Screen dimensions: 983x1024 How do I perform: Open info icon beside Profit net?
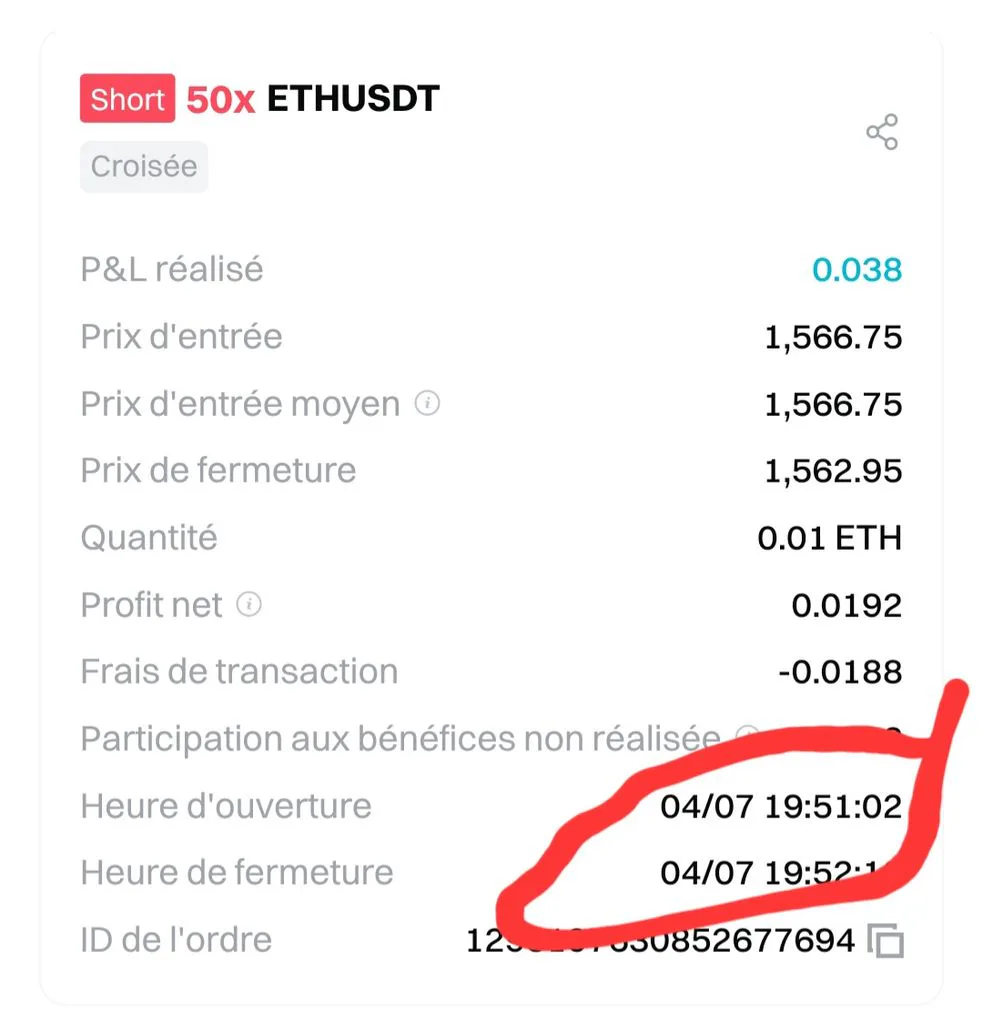click(x=249, y=604)
